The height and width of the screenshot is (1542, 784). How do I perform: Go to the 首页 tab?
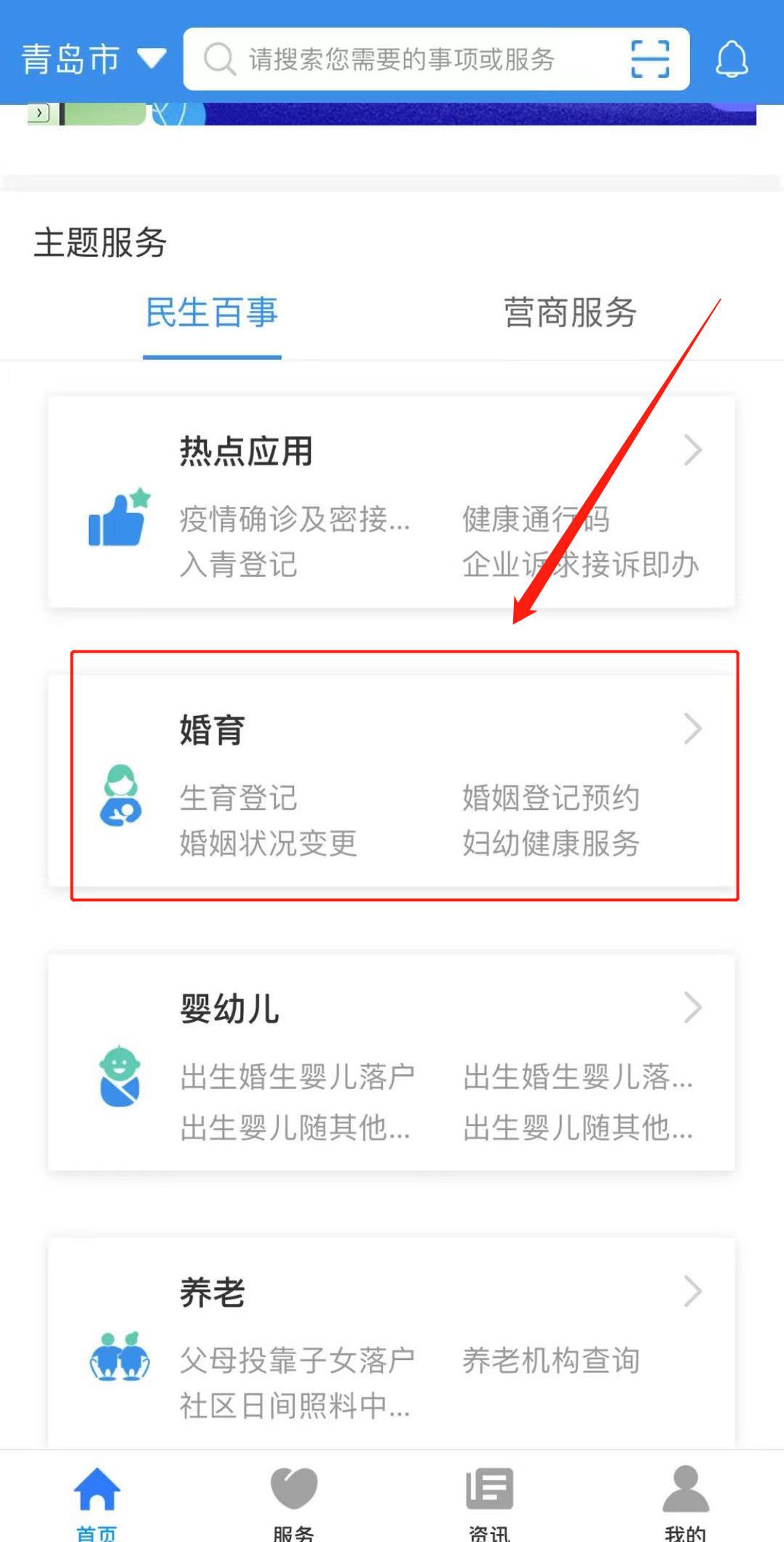click(97, 1502)
